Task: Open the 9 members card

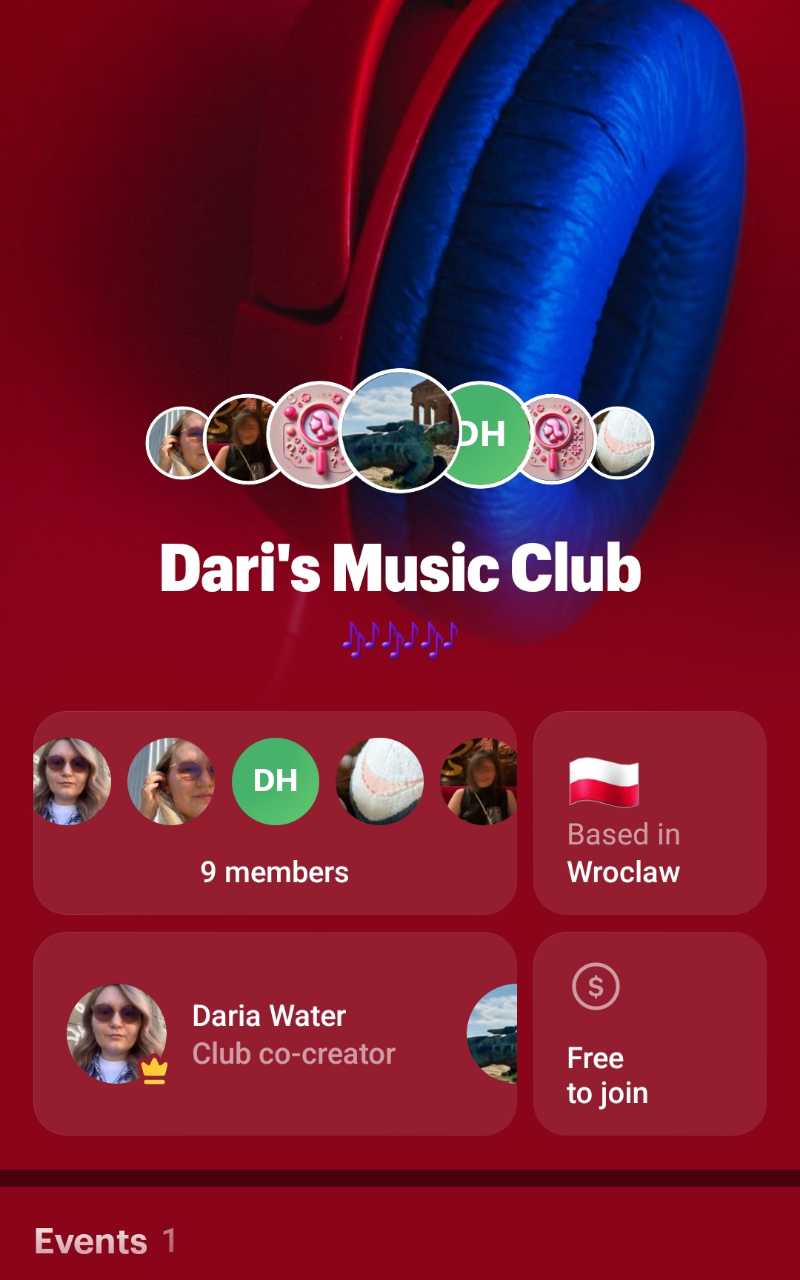Action: coord(274,871)
